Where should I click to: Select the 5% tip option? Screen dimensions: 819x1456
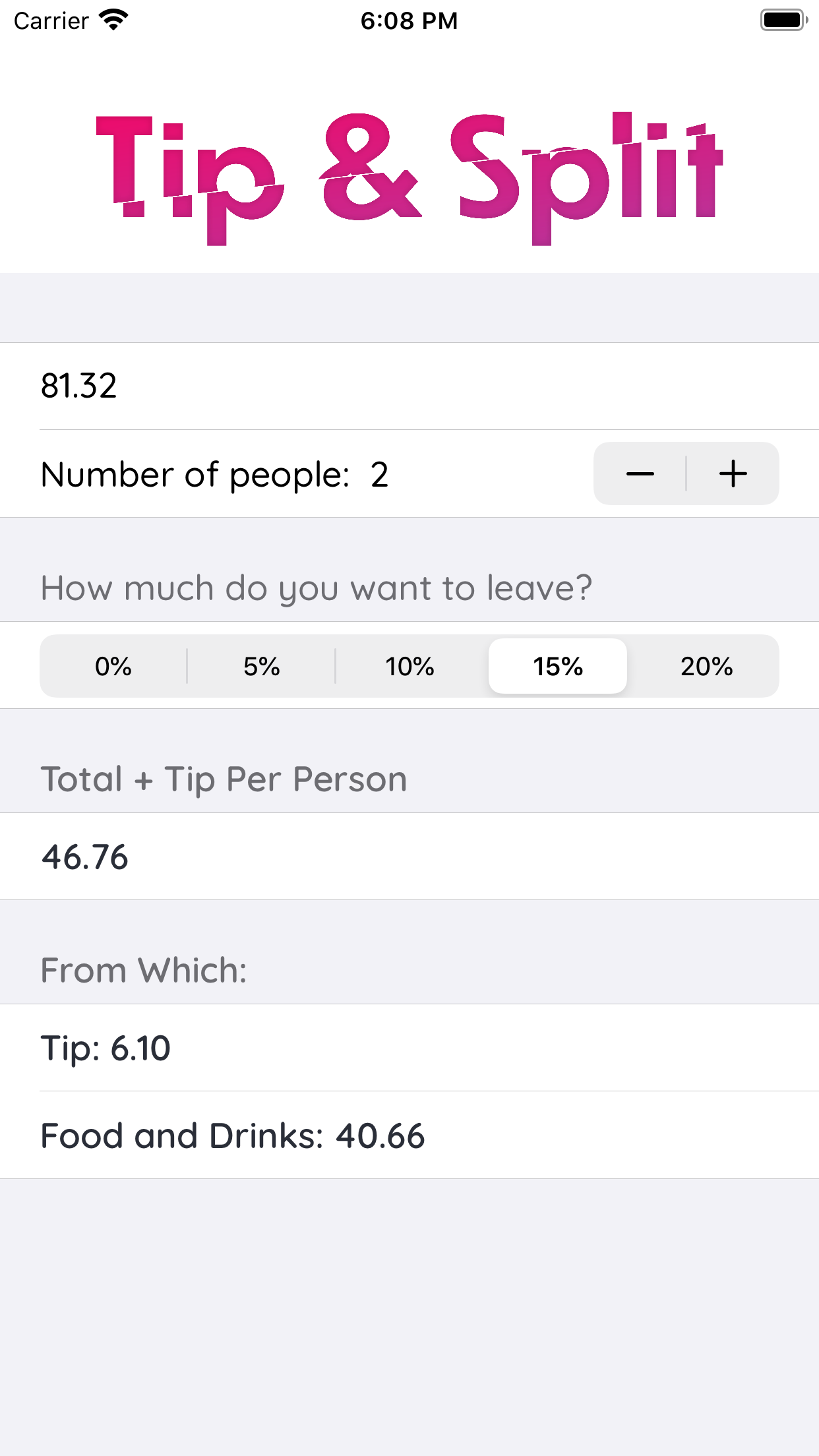(261, 666)
